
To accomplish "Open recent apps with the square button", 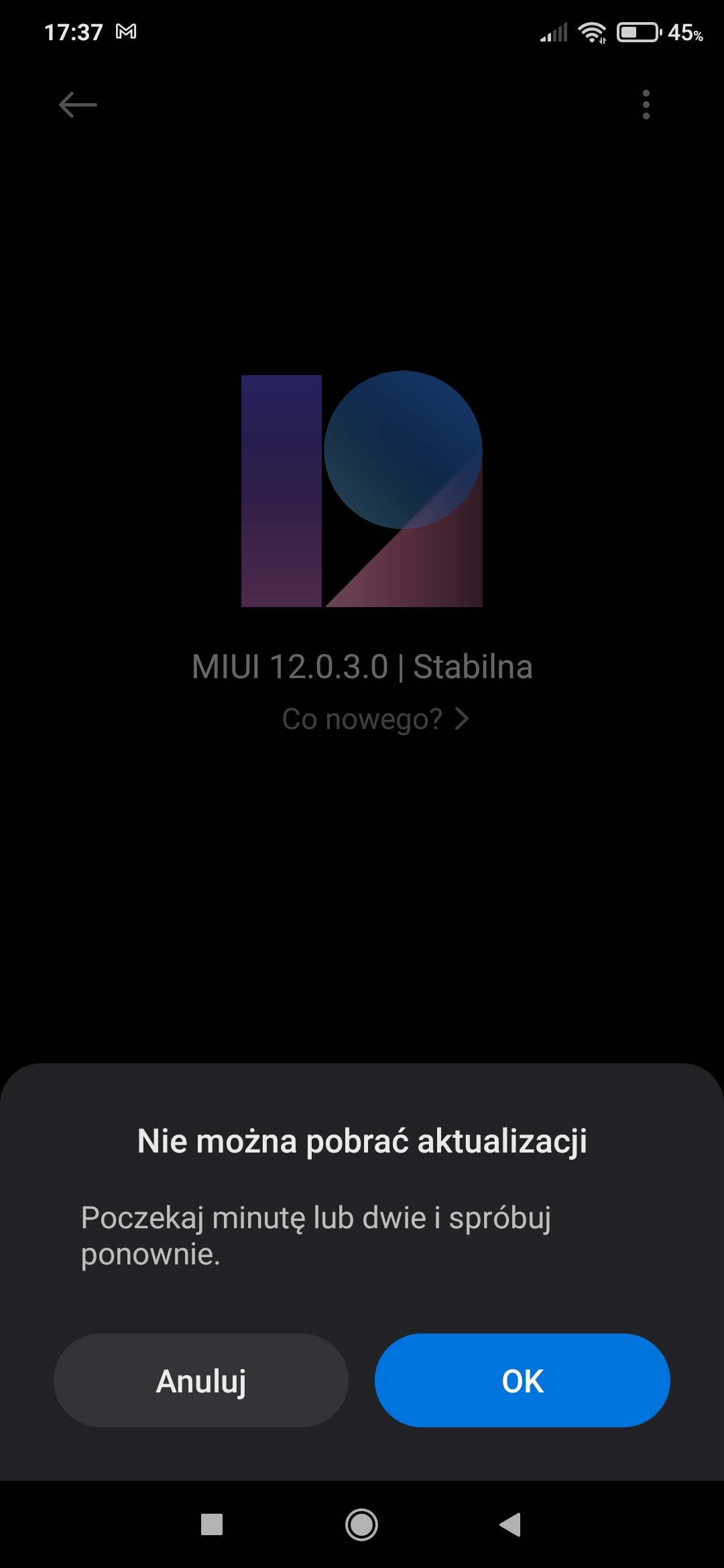I will tap(212, 1525).
